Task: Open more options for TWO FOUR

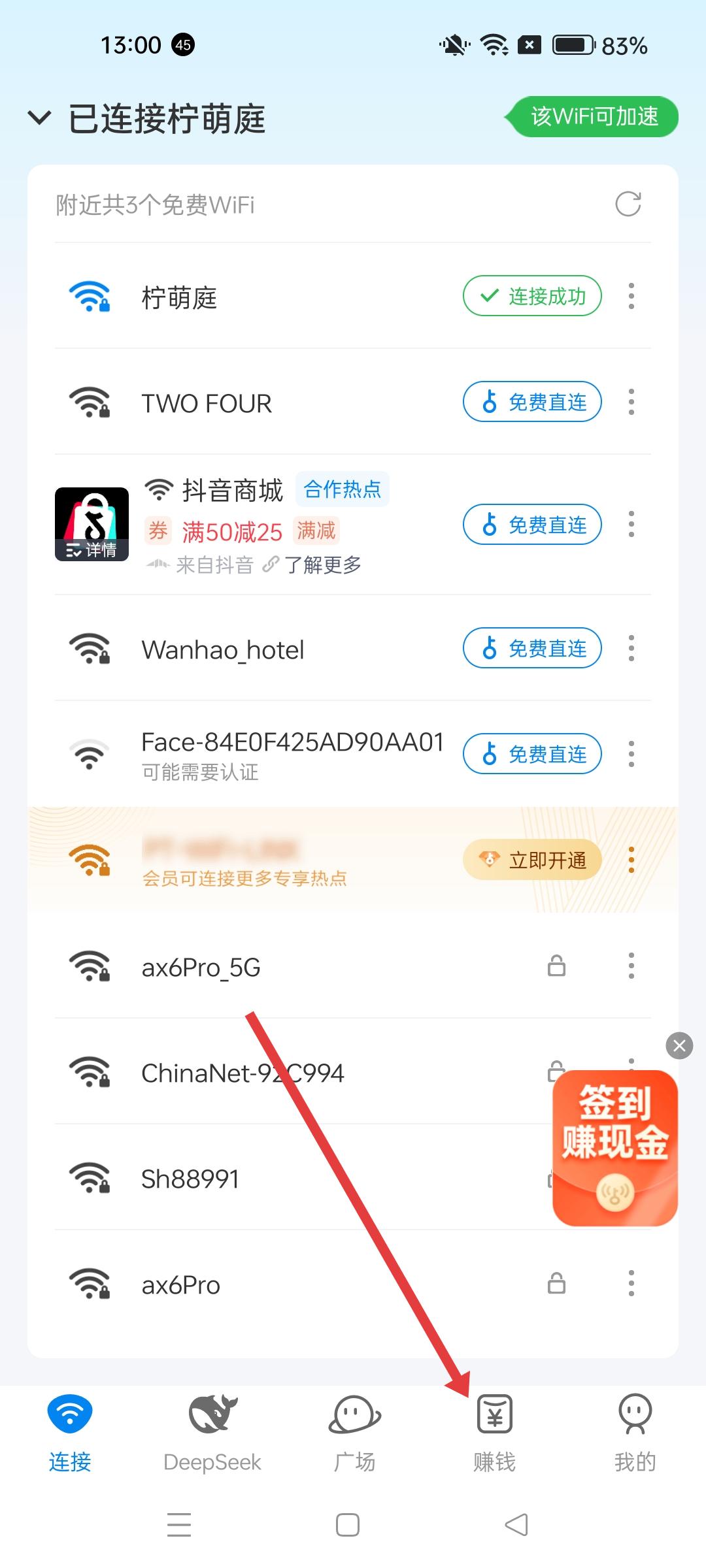Action: coord(631,402)
